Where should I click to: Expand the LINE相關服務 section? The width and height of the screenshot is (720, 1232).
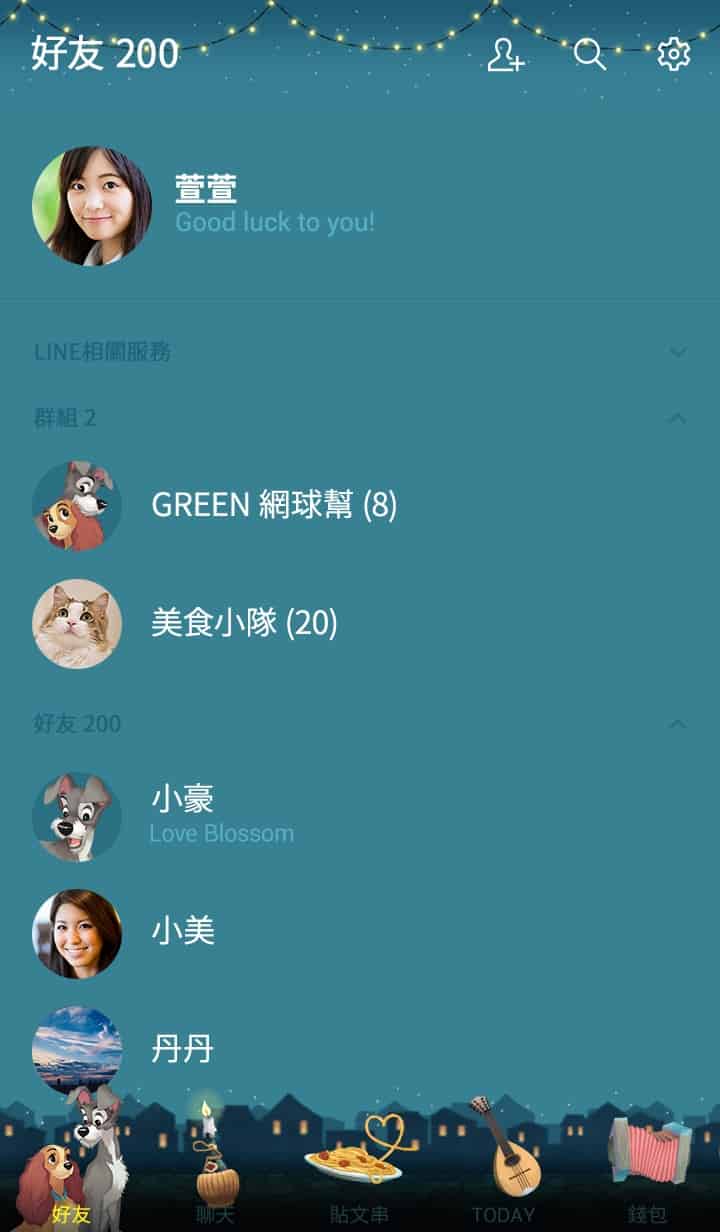tap(678, 352)
